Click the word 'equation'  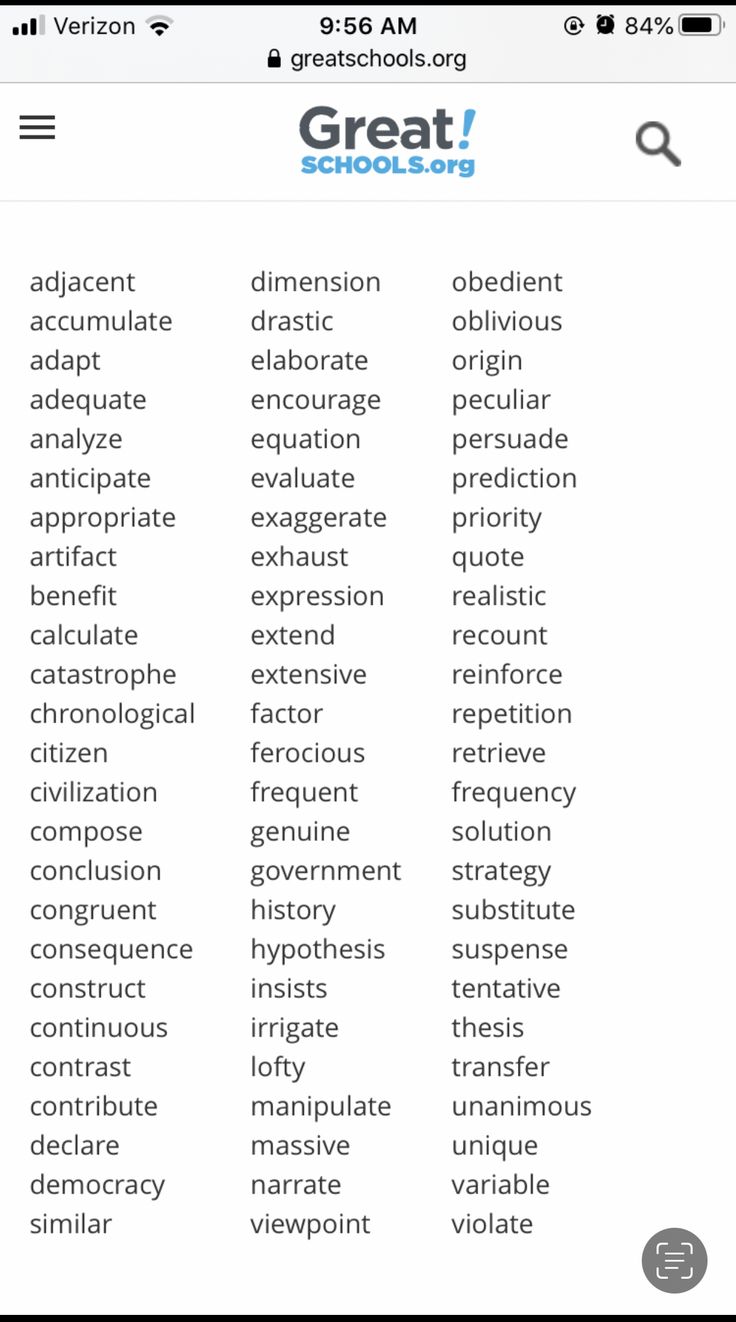(305, 439)
